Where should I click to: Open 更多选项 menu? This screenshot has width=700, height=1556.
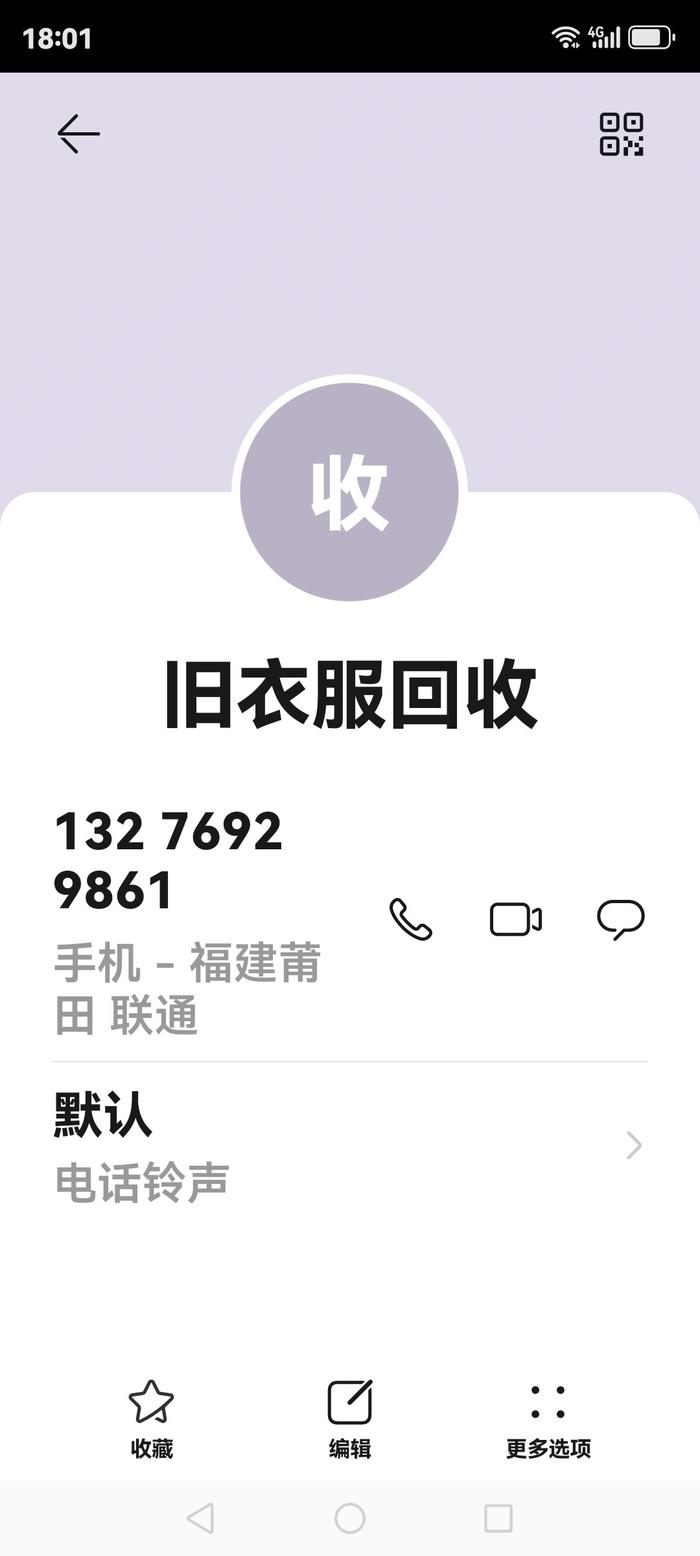pos(548,1418)
